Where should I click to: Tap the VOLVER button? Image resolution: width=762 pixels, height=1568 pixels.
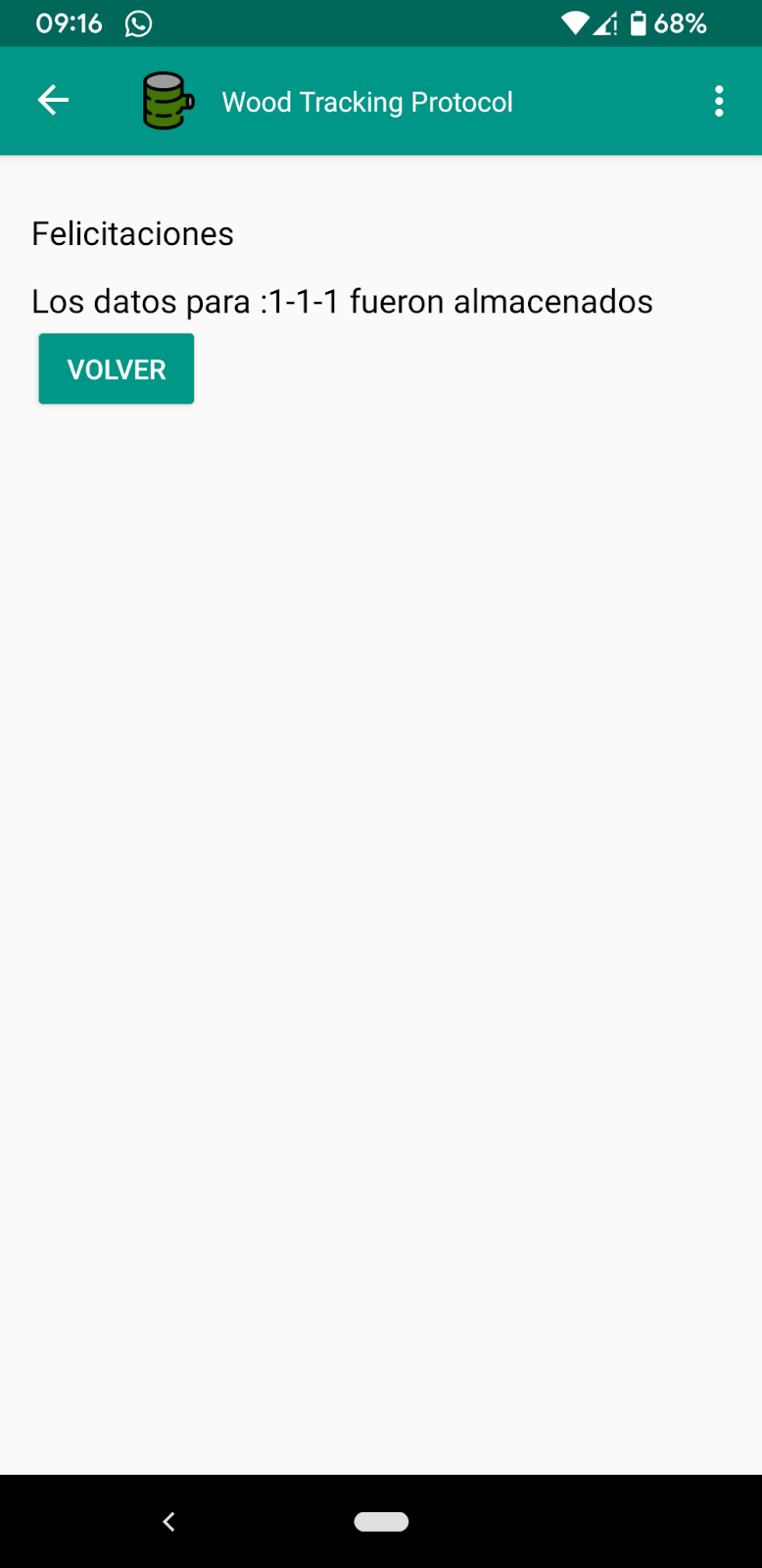(x=117, y=368)
